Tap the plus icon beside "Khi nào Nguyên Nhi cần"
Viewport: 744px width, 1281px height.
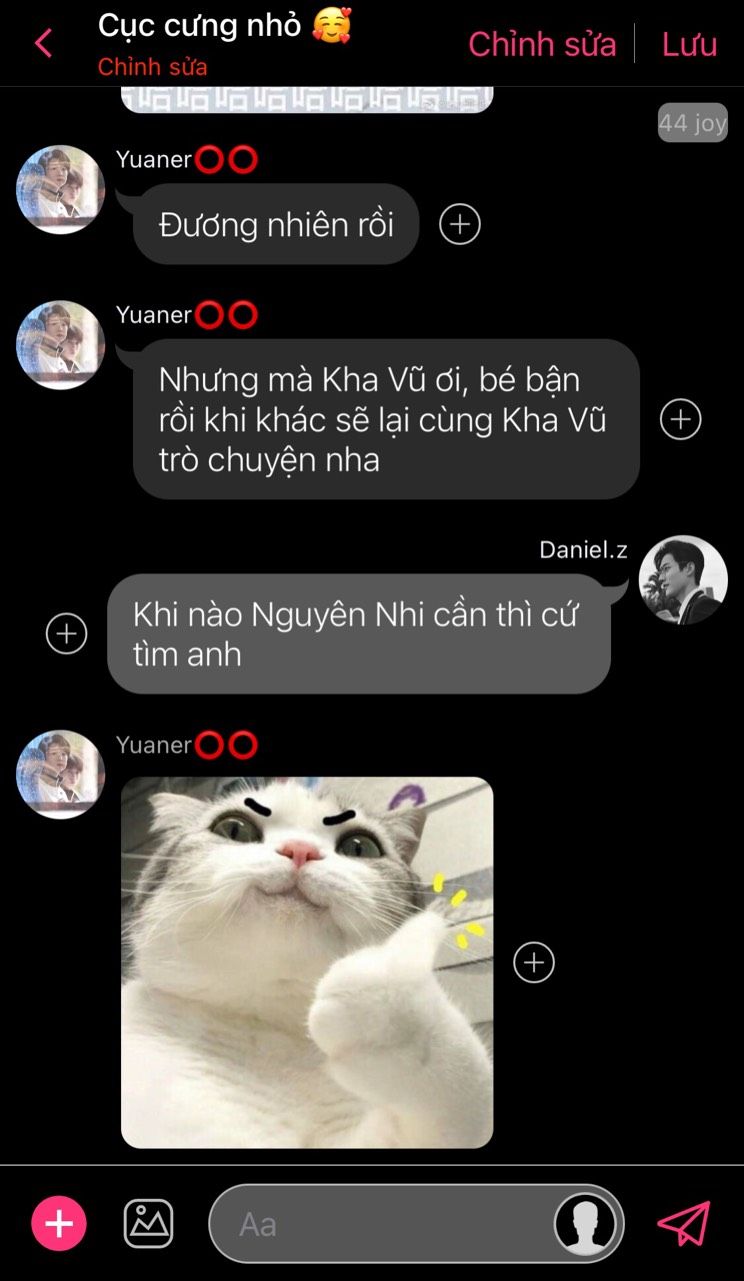(x=67, y=633)
